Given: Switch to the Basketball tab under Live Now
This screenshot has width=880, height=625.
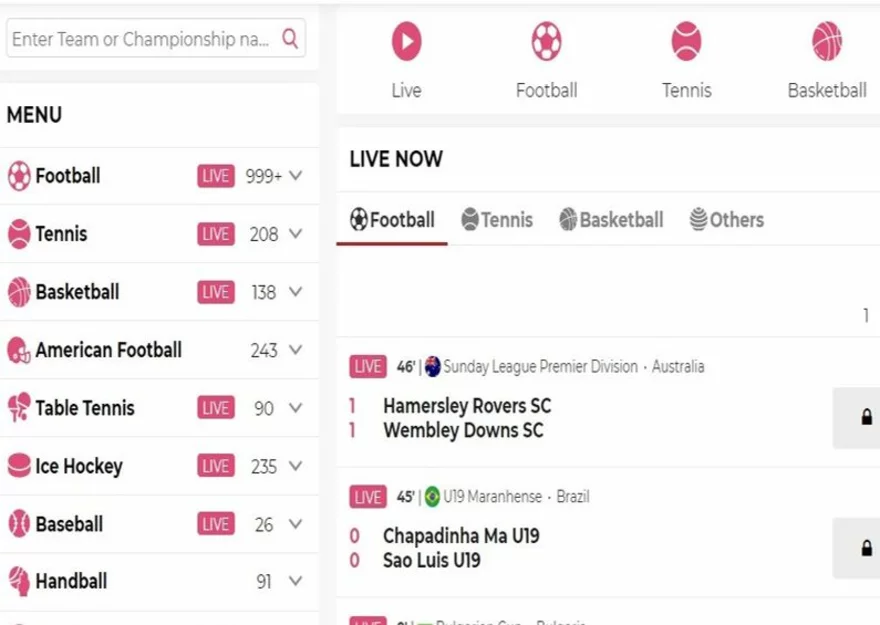Looking at the screenshot, I should (611, 220).
